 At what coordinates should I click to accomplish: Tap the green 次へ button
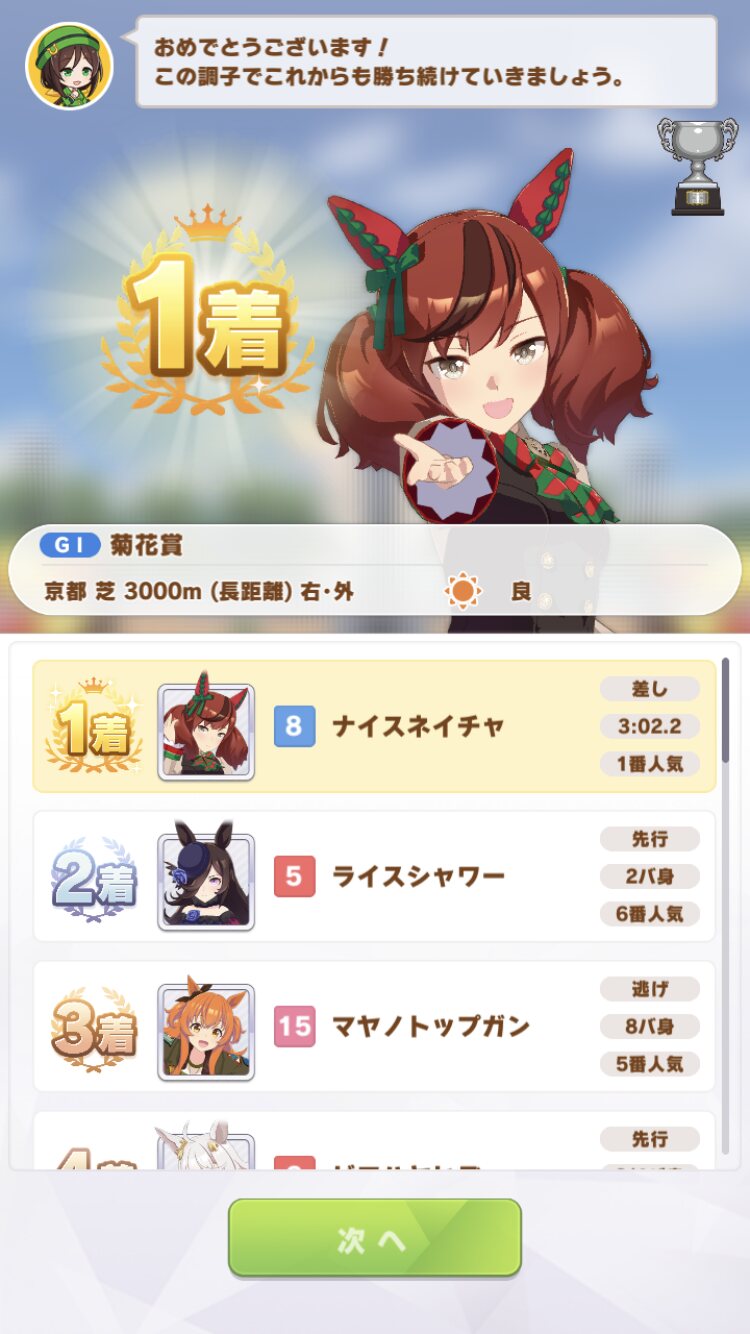pyautogui.click(x=375, y=1238)
